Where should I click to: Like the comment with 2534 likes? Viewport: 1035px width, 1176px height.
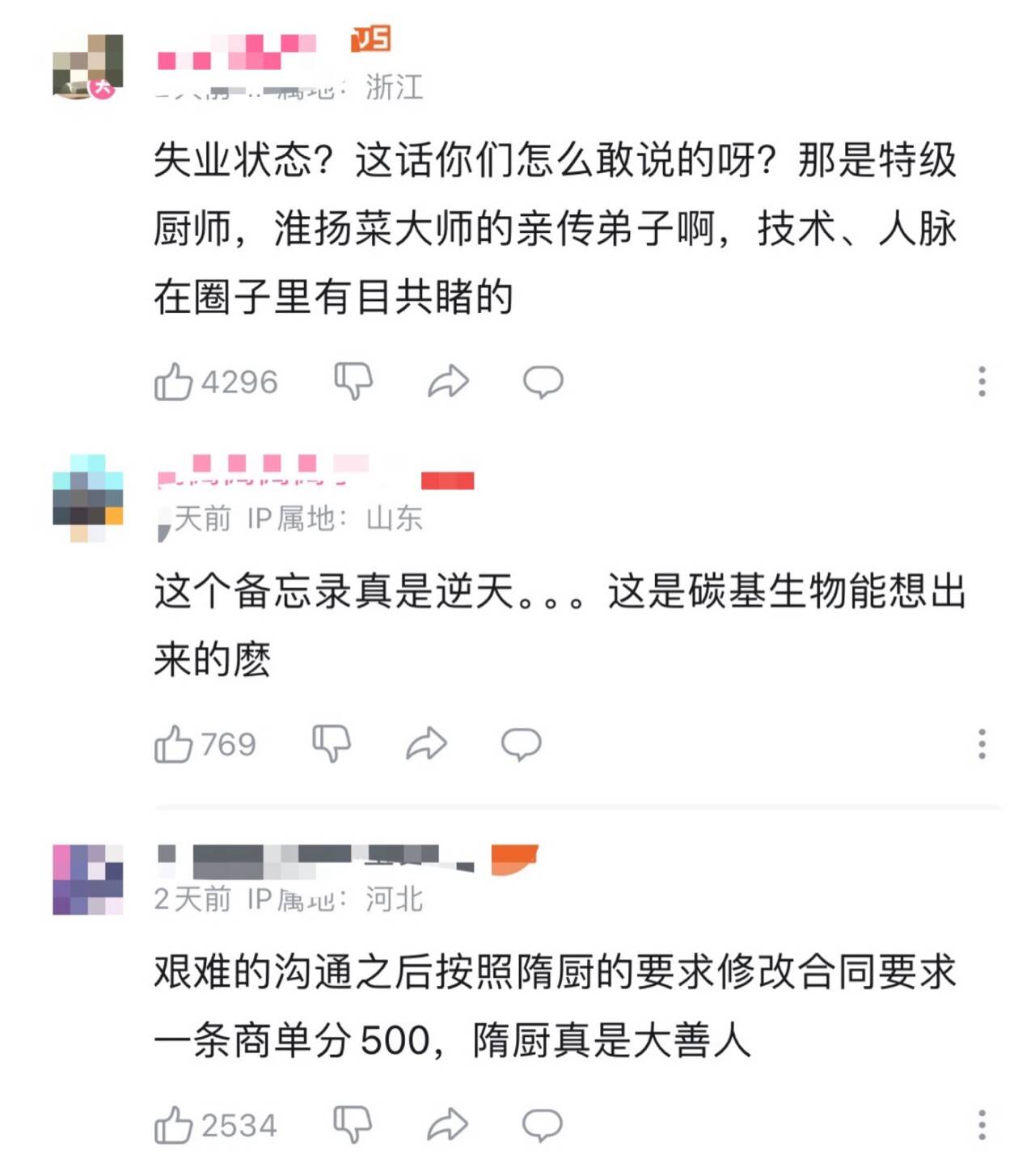[x=174, y=1125]
